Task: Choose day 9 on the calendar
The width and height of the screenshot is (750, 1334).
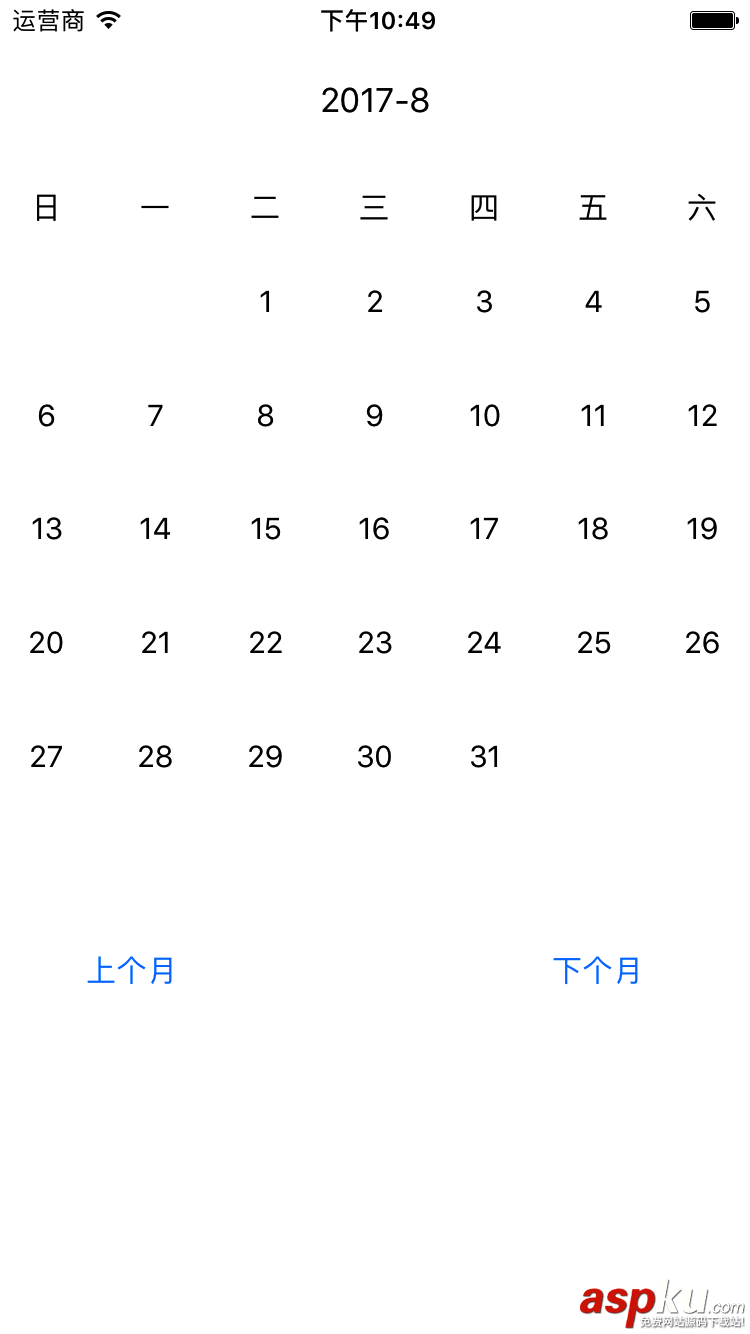Action: 374,416
